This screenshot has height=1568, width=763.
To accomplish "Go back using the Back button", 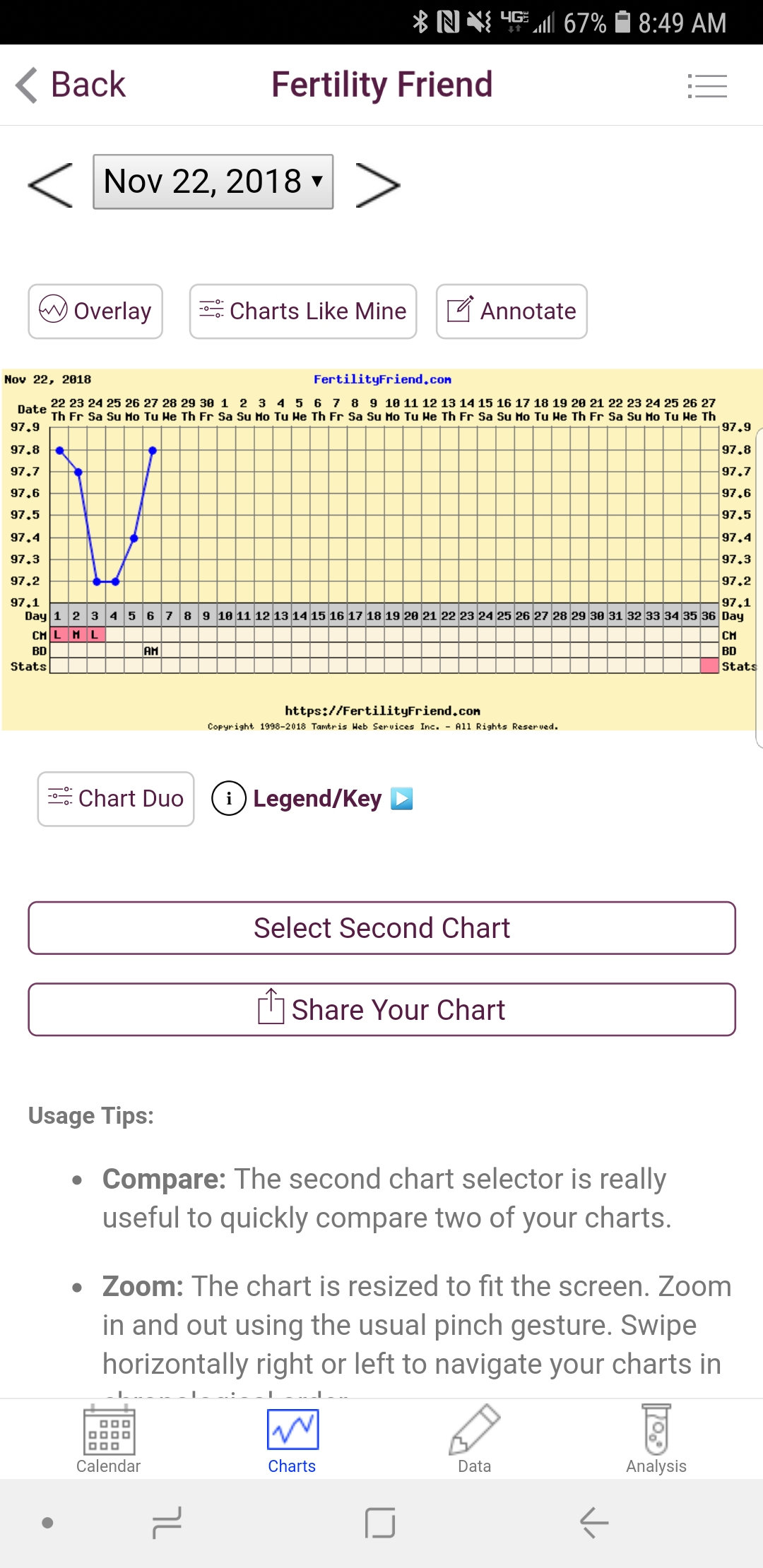I will (x=71, y=85).
